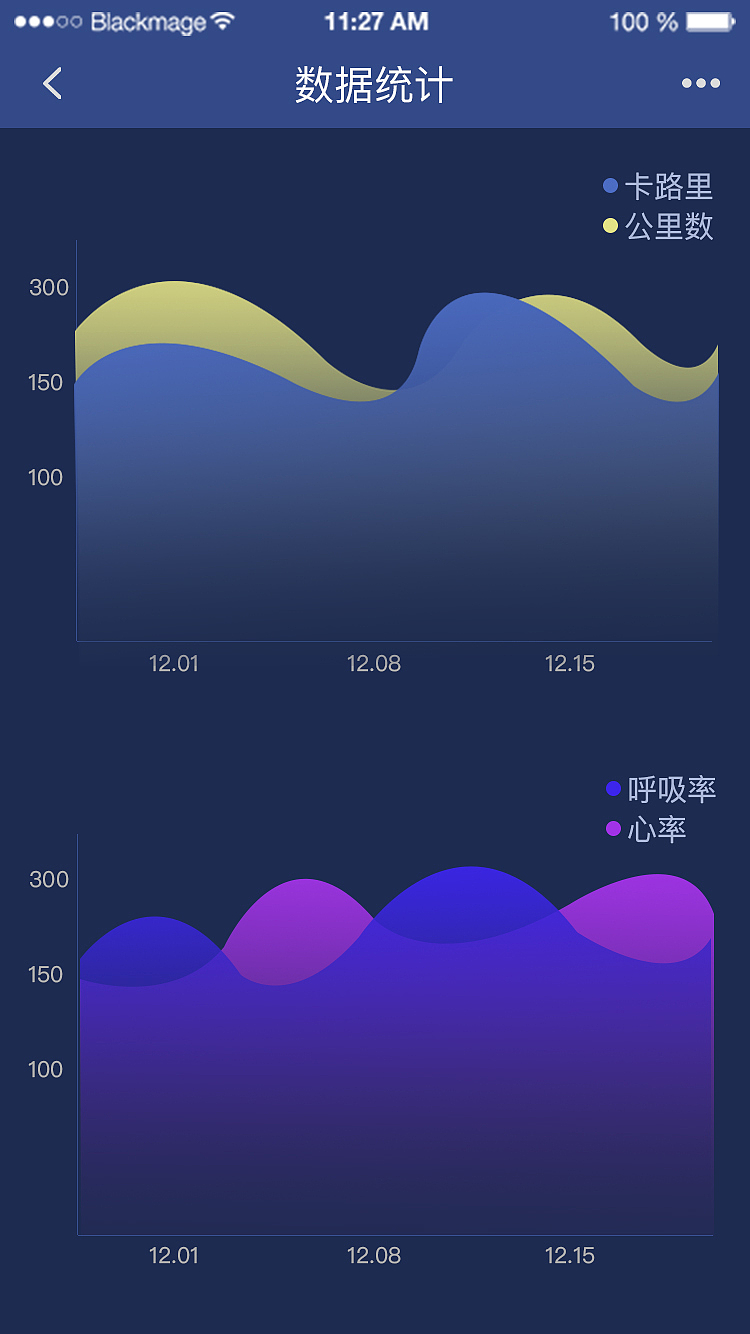Tap the 11:27 AM time in status bar
Screen dimensions: 750x1334
coord(375,19)
